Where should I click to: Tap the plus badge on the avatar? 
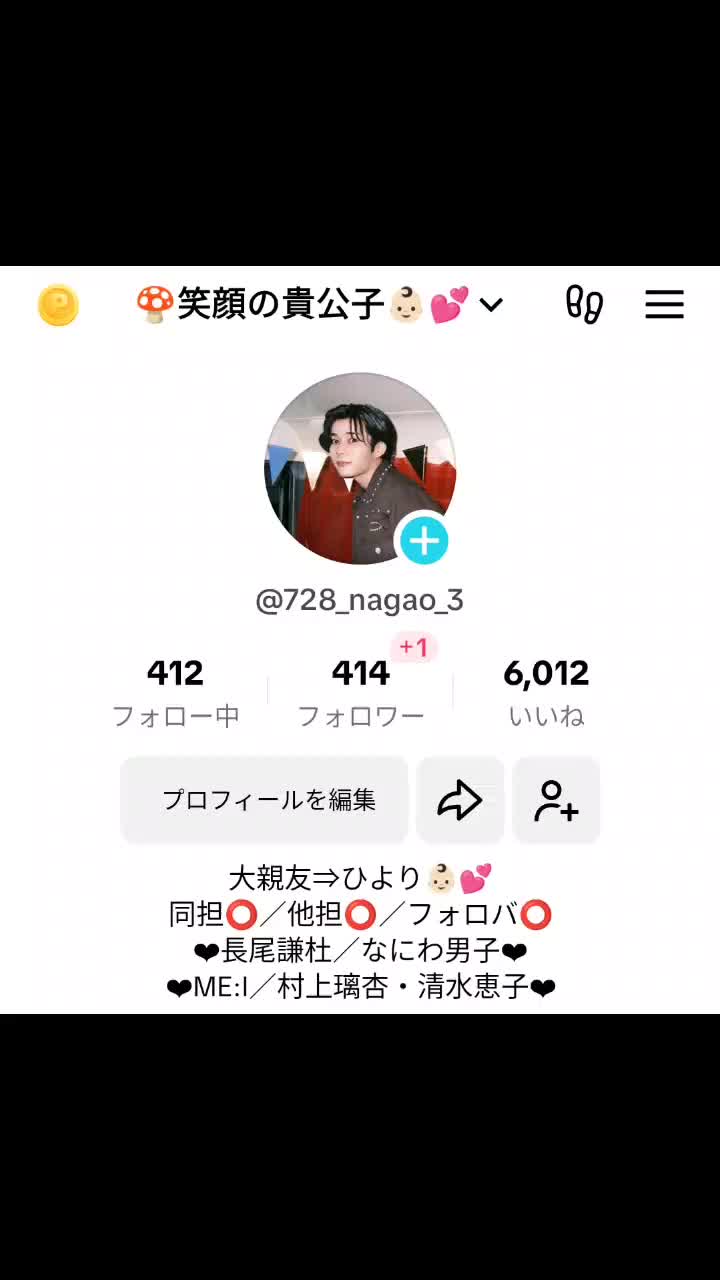coord(425,541)
